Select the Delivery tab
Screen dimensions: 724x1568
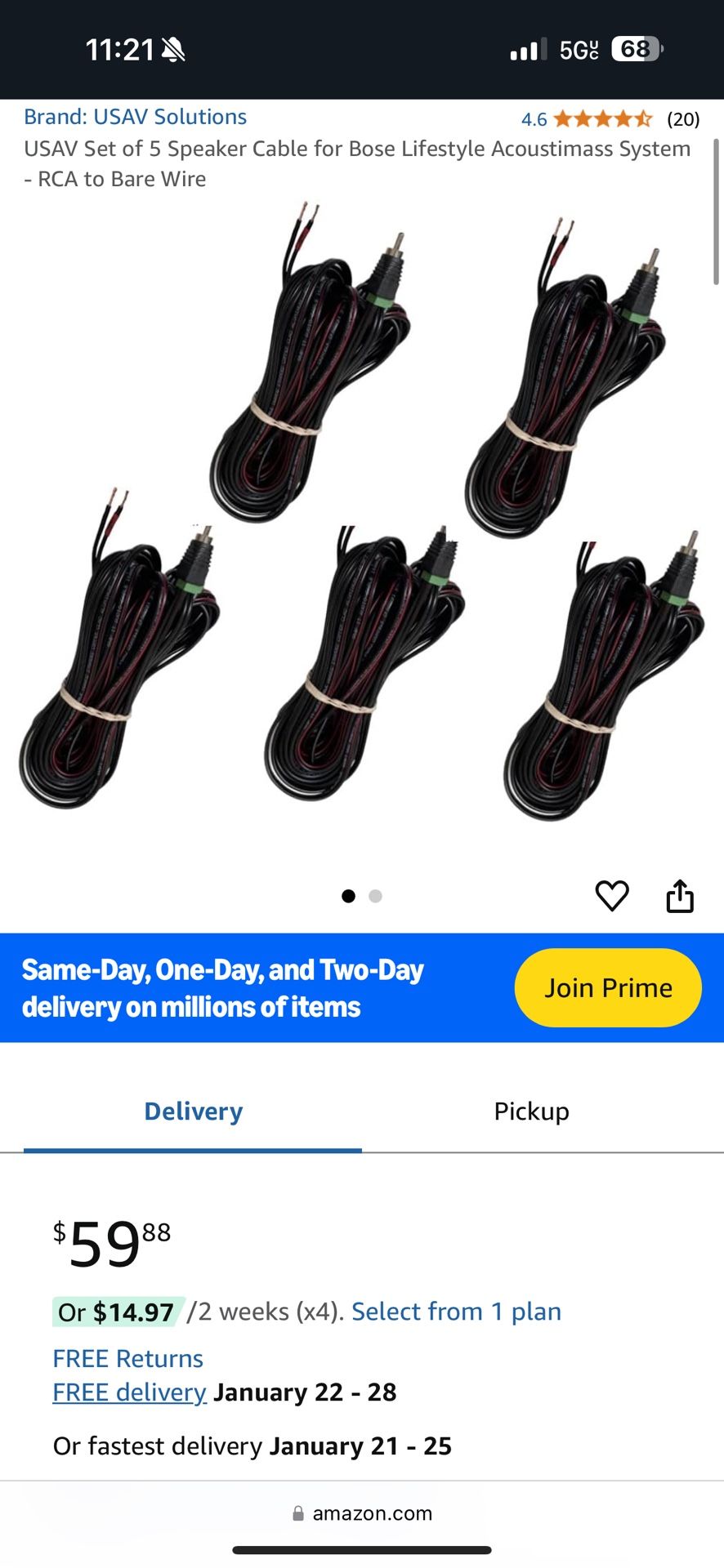tap(193, 1111)
